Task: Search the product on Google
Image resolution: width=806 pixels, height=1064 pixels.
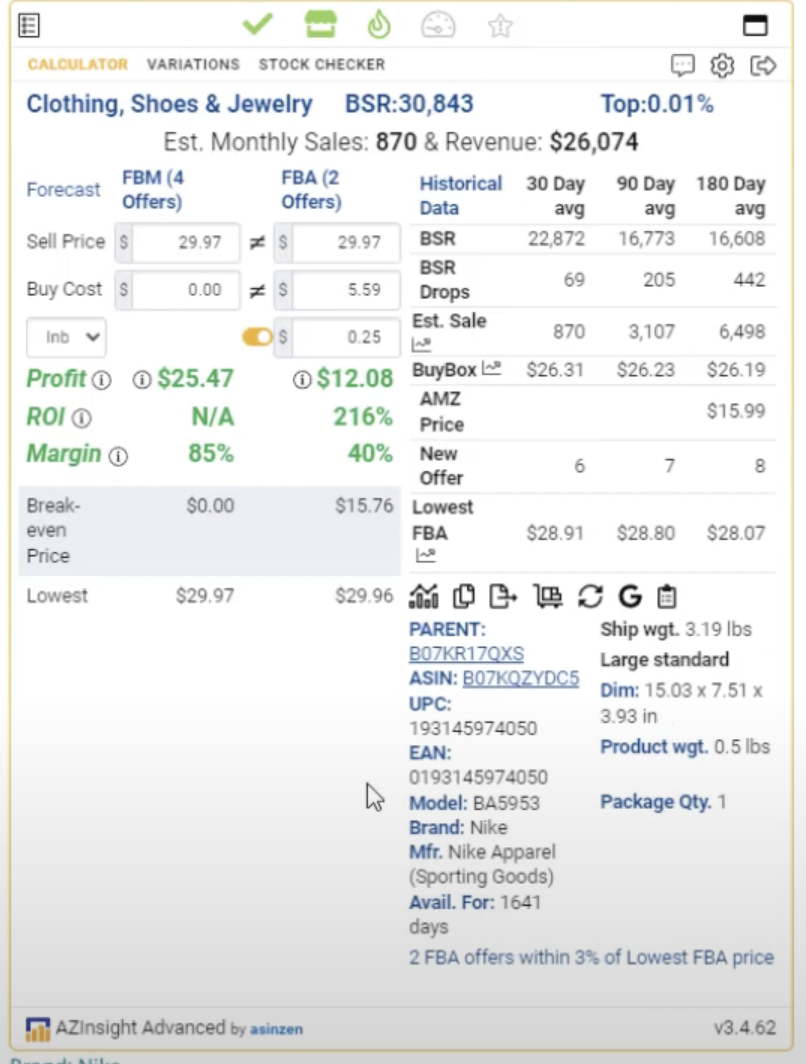Action: coord(629,597)
